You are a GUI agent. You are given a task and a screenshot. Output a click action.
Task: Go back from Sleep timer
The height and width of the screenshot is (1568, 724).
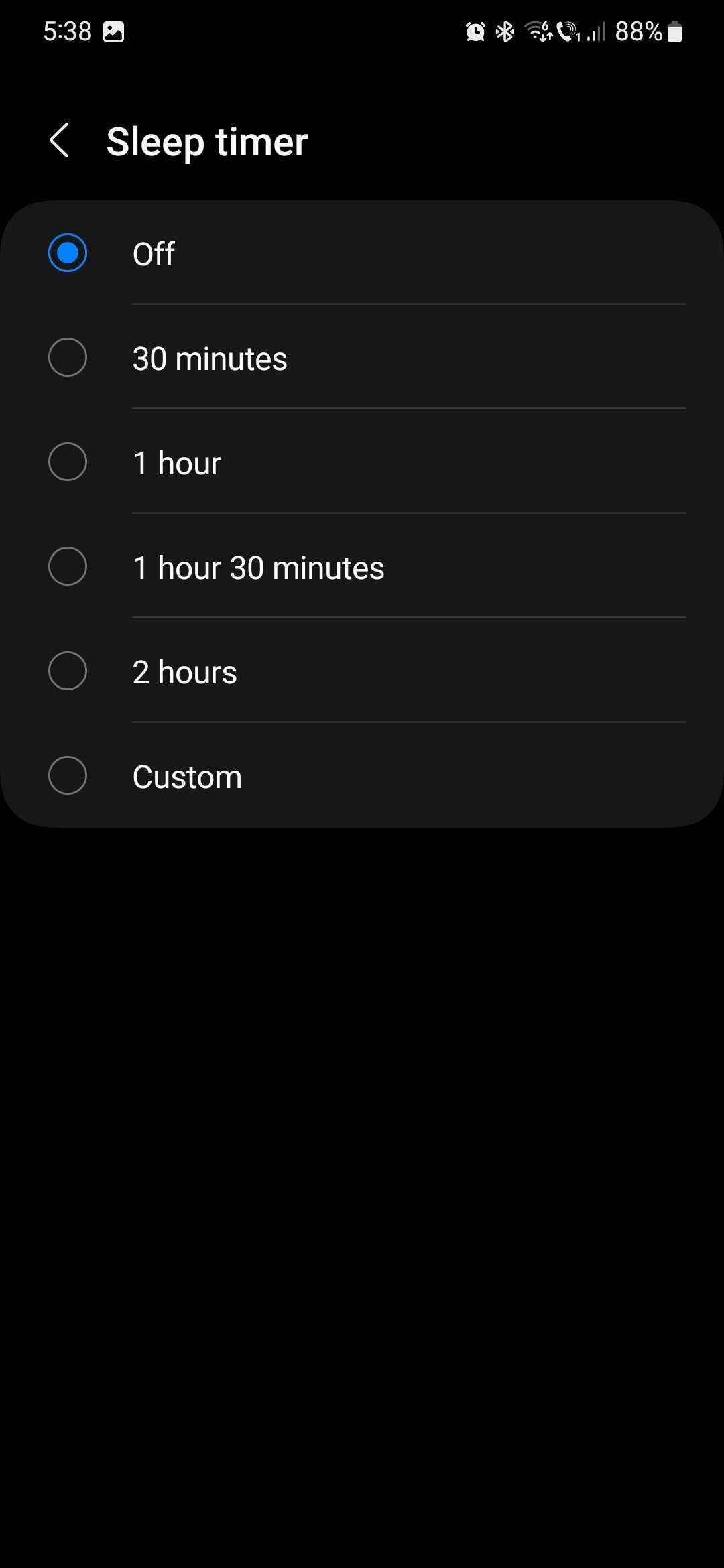[60, 141]
